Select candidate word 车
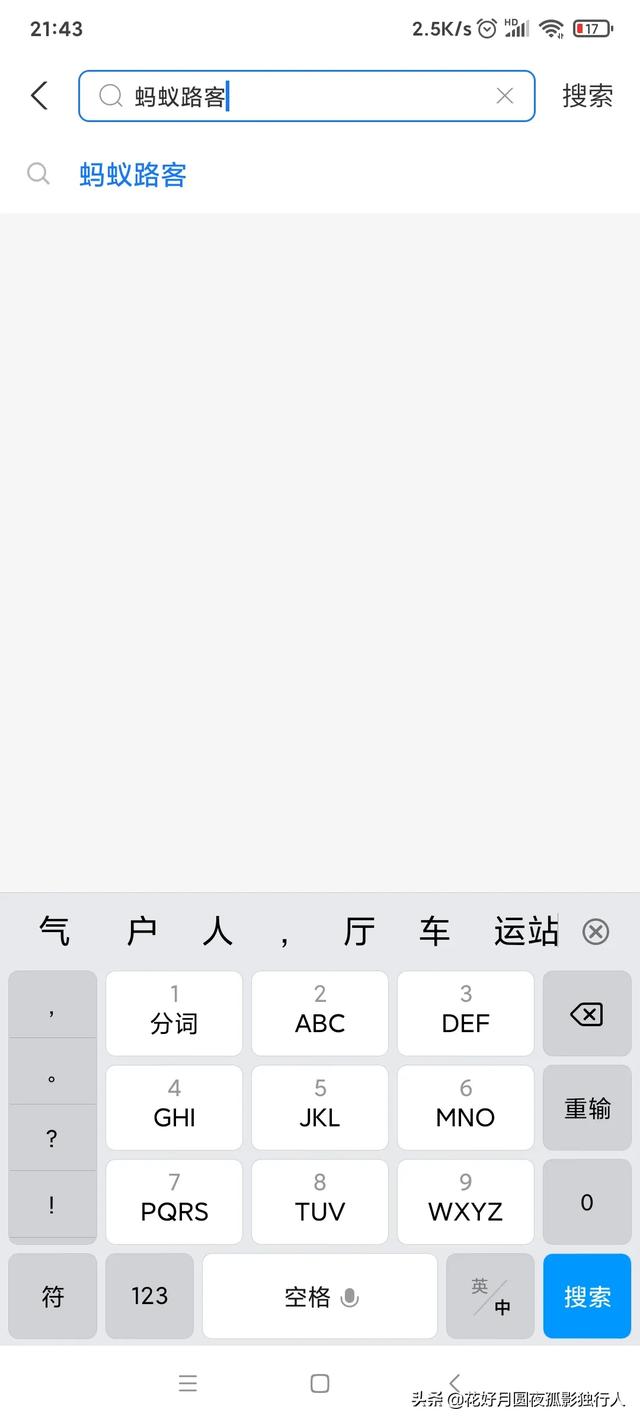Image resolution: width=640 pixels, height=1422 pixels. 434,932
